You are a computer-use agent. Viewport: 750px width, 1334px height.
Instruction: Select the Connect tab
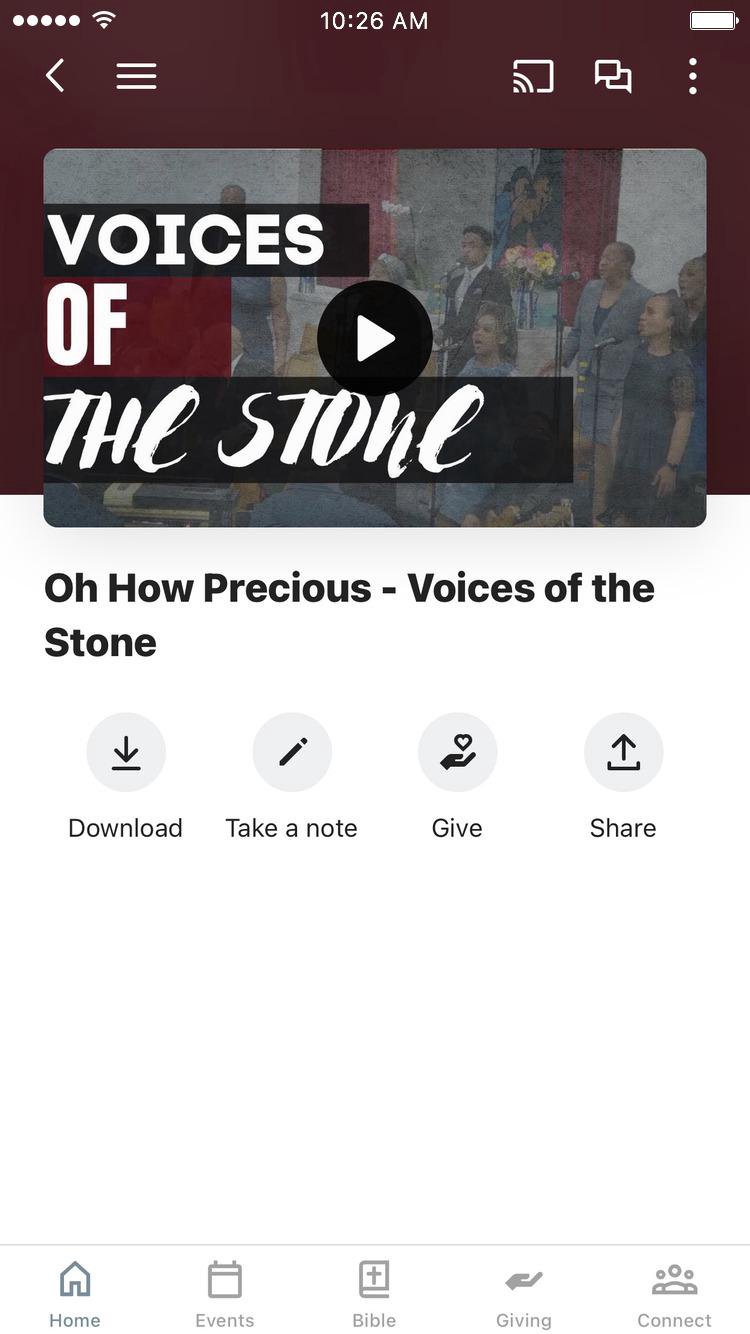[x=674, y=1292]
